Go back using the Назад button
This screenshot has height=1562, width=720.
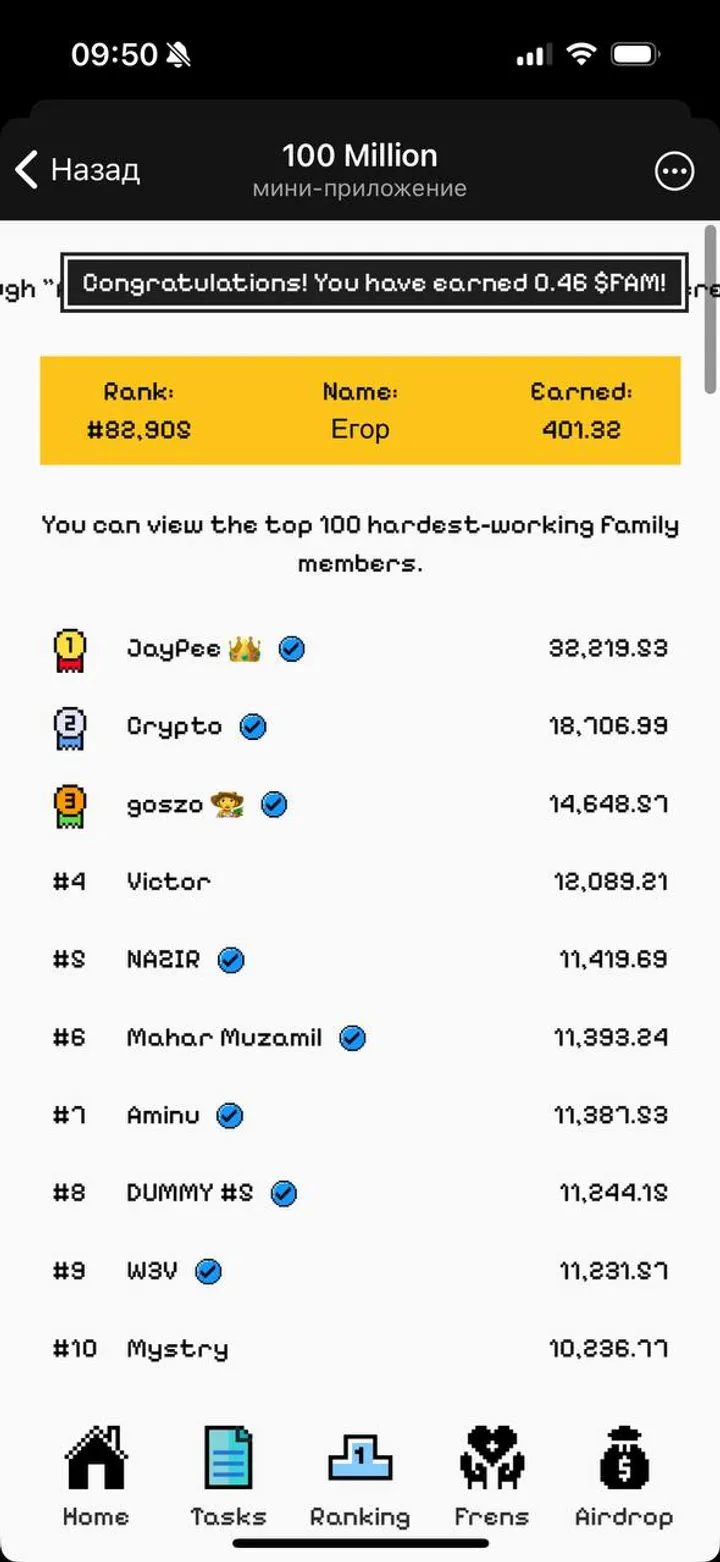coord(78,170)
